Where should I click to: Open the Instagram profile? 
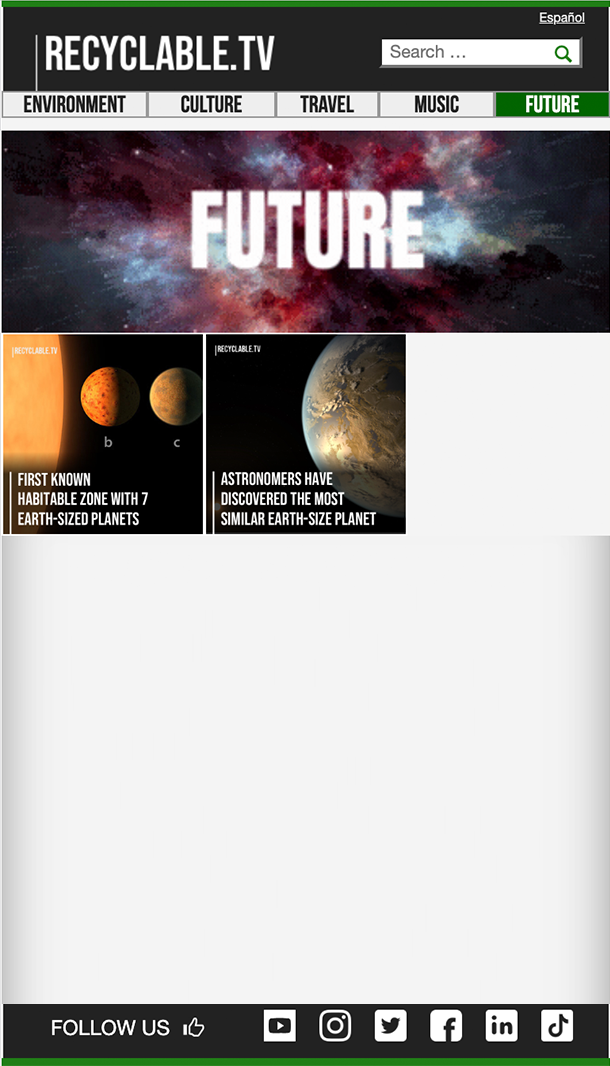335,1026
